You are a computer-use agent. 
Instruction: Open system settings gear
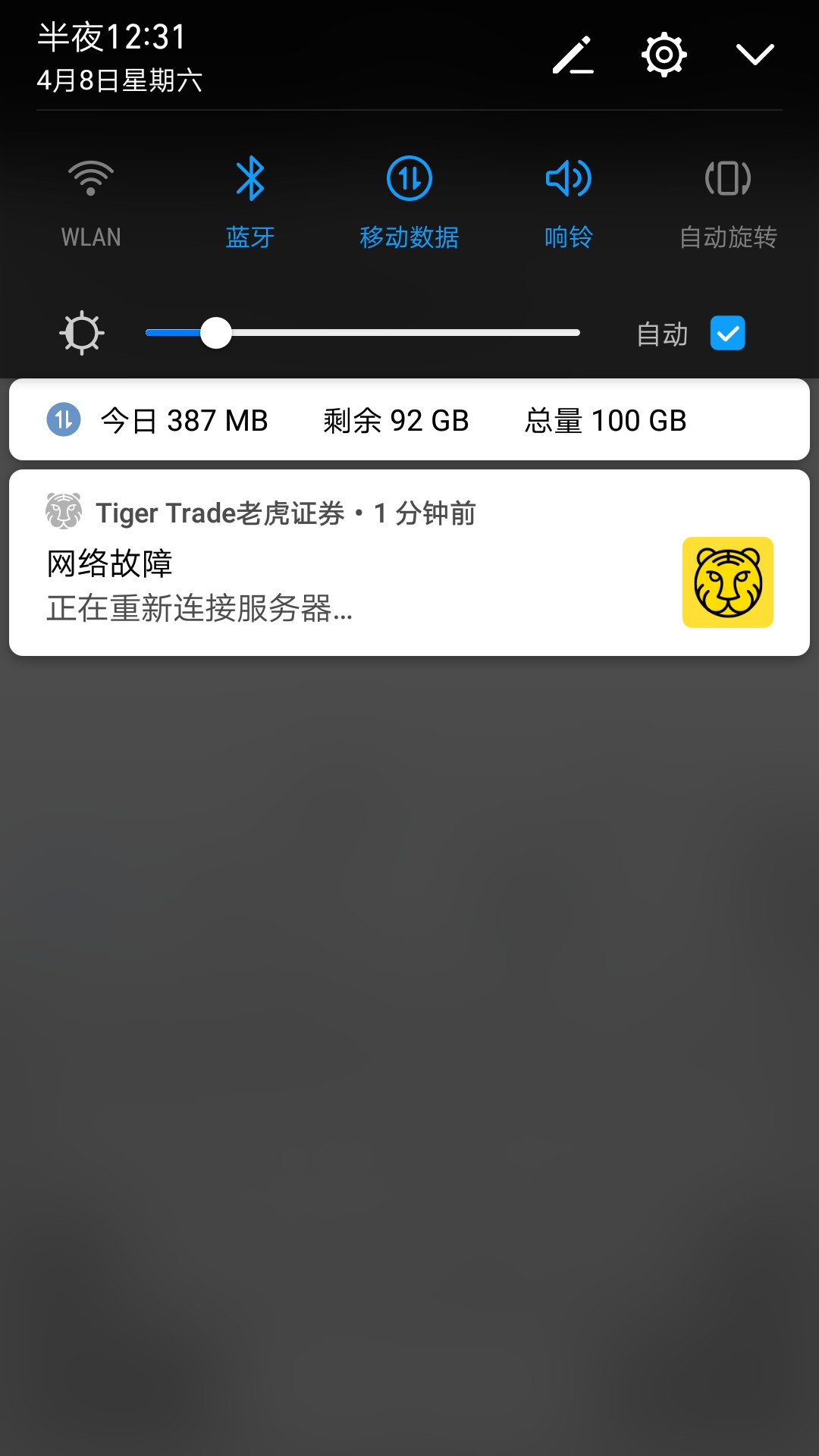(x=664, y=55)
